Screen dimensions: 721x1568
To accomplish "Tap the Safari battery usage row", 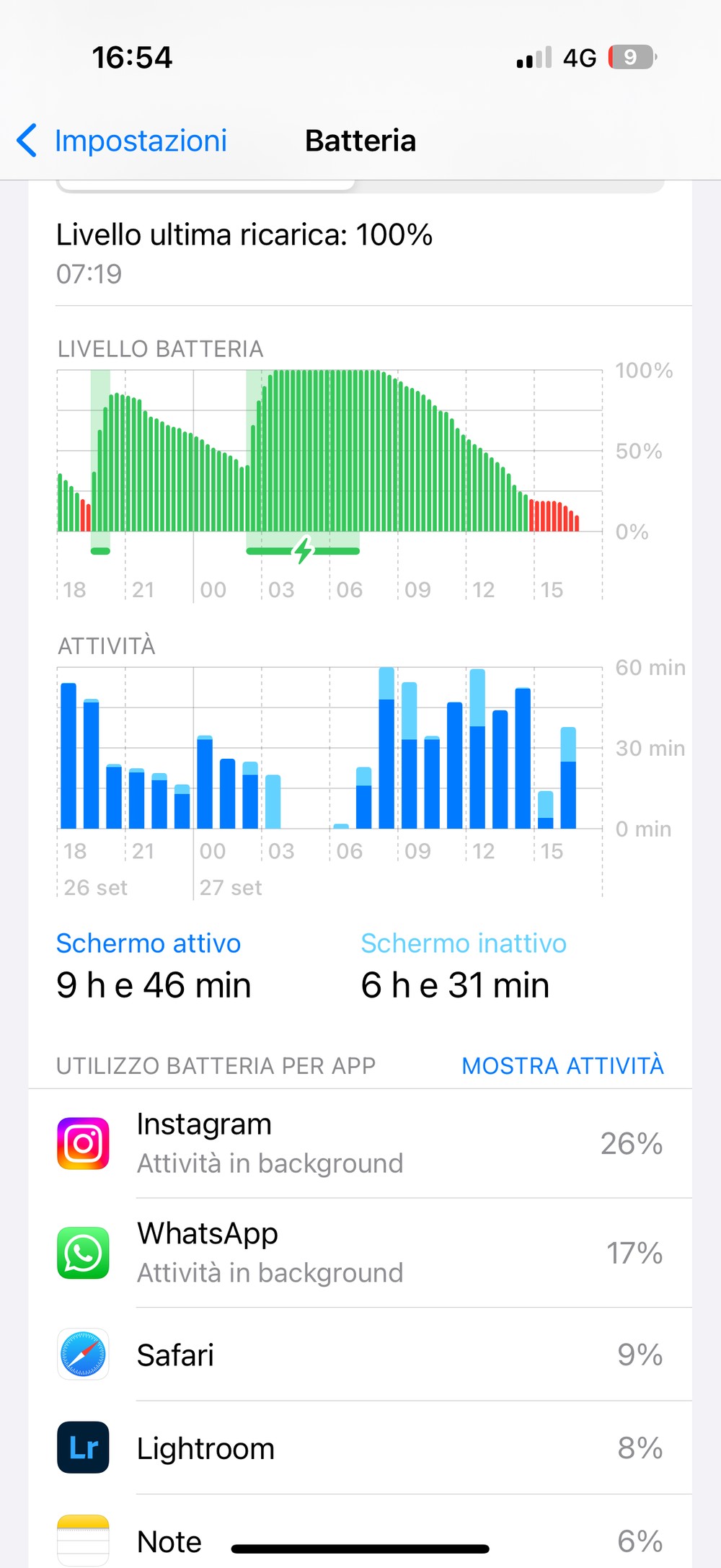I will (x=360, y=1355).
